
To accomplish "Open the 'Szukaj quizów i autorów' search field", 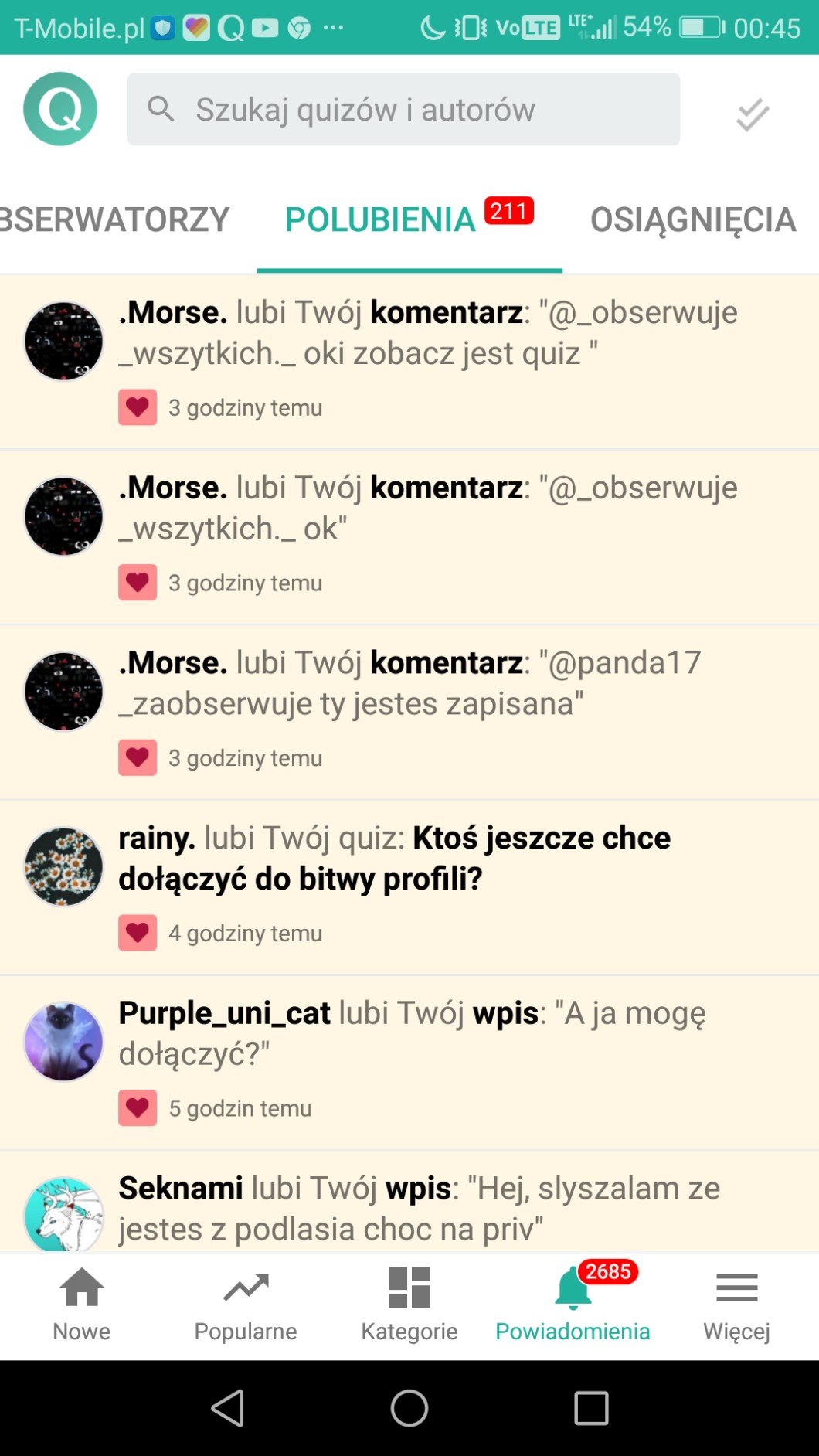I will coord(403,109).
